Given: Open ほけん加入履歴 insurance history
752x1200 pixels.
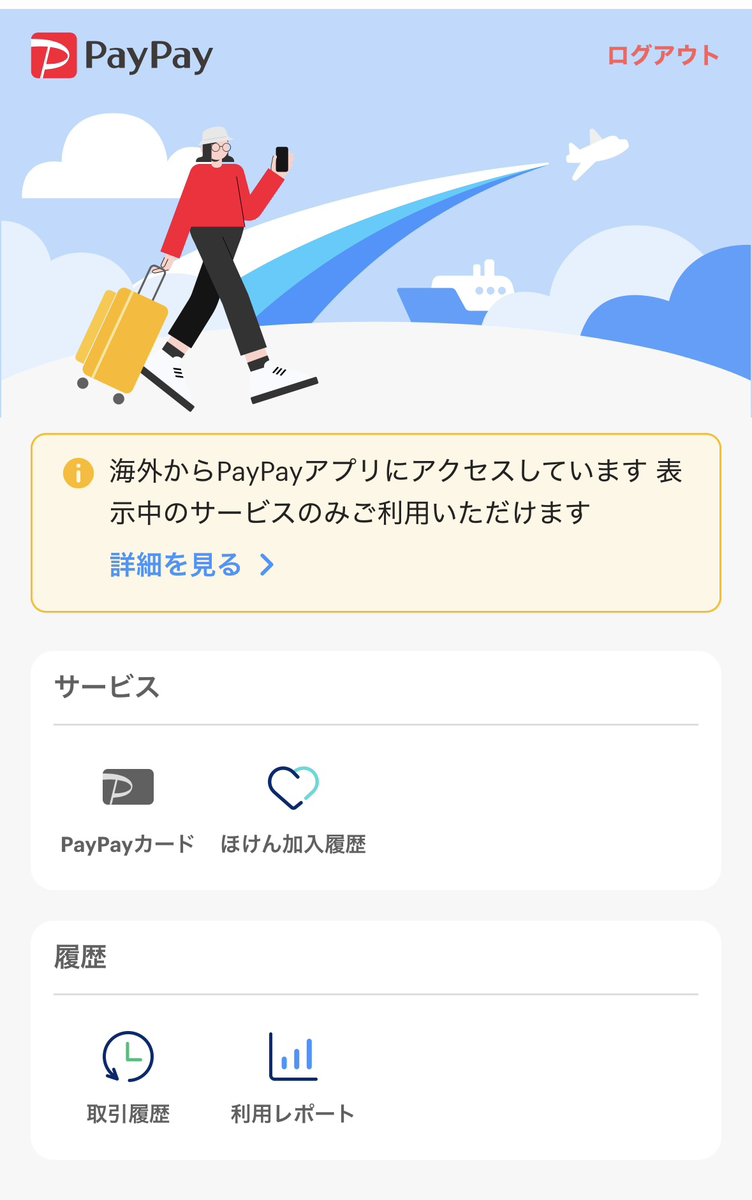Looking at the screenshot, I should click(293, 810).
